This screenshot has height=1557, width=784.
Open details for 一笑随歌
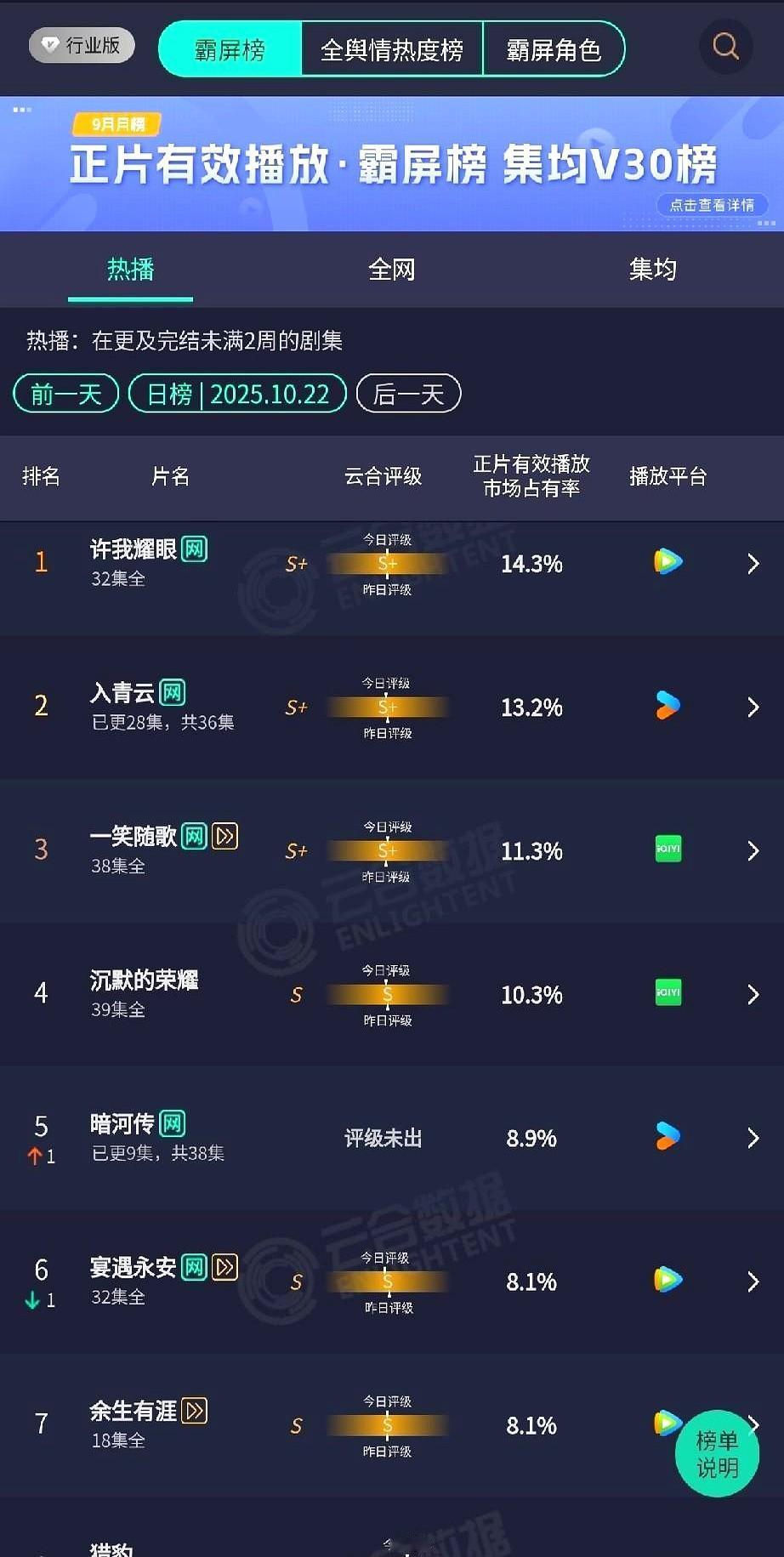(392, 850)
